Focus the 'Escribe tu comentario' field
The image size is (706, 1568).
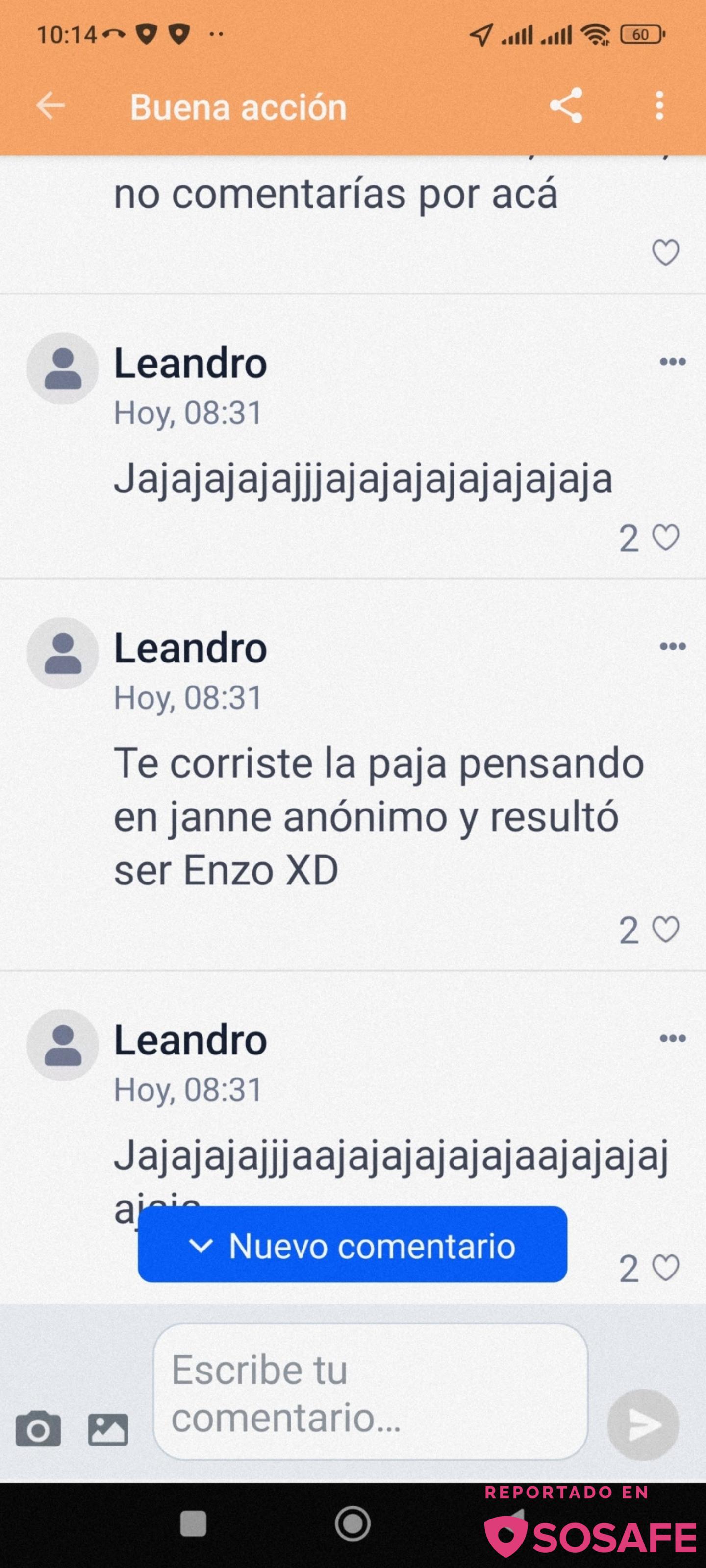pyautogui.click(x=370, y=1391)
